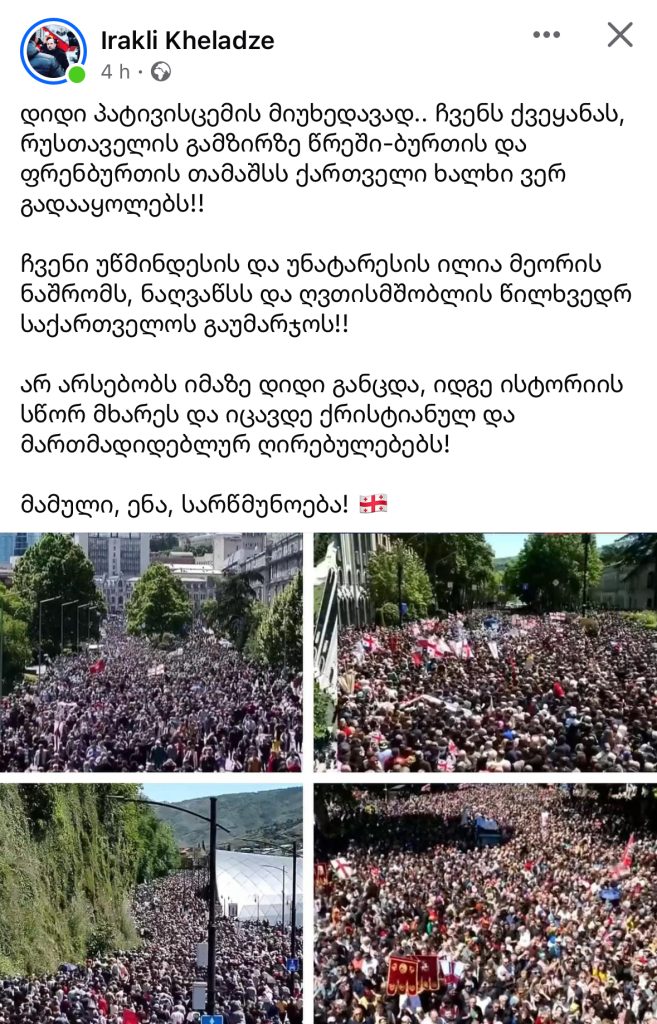This screenshot has height=1024, width=657.
Task: Open Irakli Kheladze's profile picture
Action: coord(52,50)
